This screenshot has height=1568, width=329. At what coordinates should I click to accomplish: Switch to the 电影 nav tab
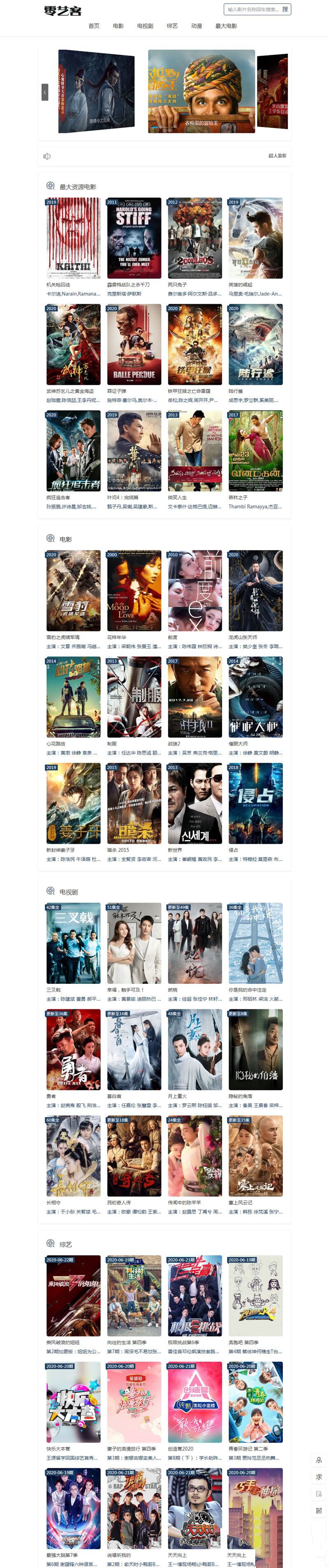118,26
